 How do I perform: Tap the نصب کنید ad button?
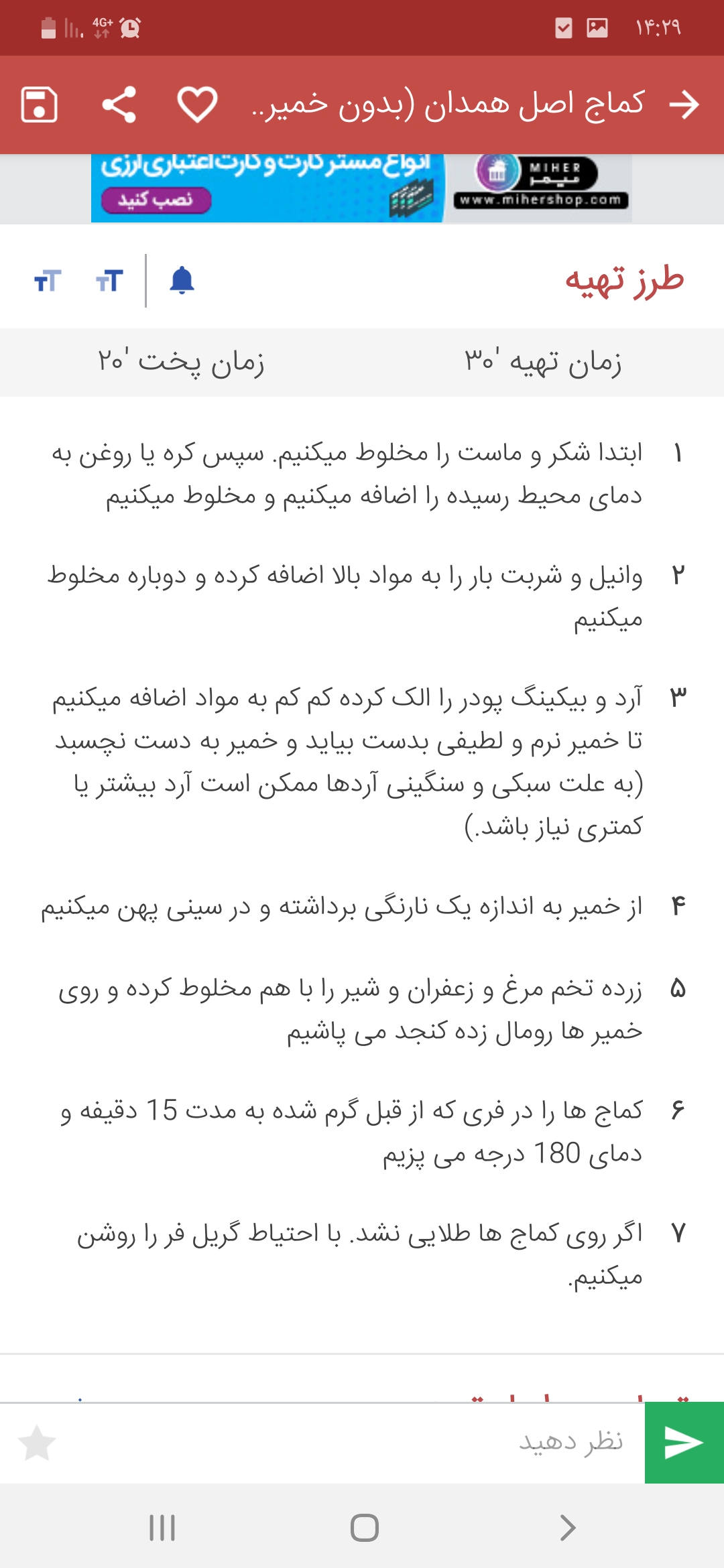click(156, 200)
